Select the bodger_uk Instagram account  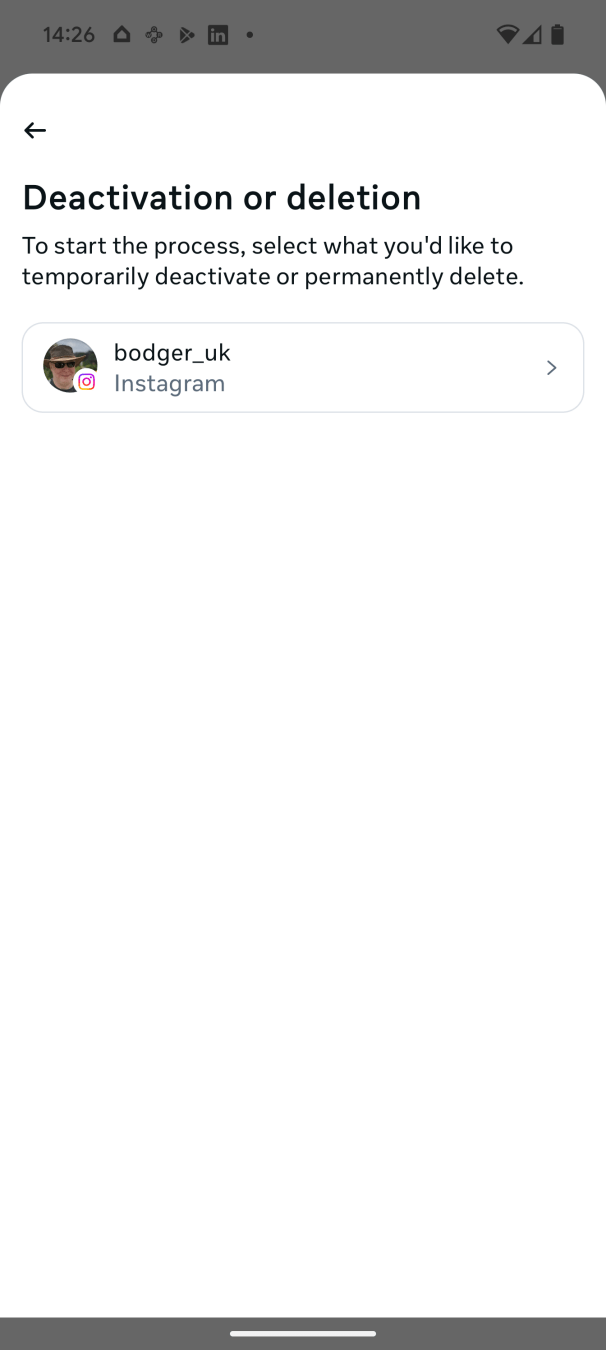coord(302,367)
